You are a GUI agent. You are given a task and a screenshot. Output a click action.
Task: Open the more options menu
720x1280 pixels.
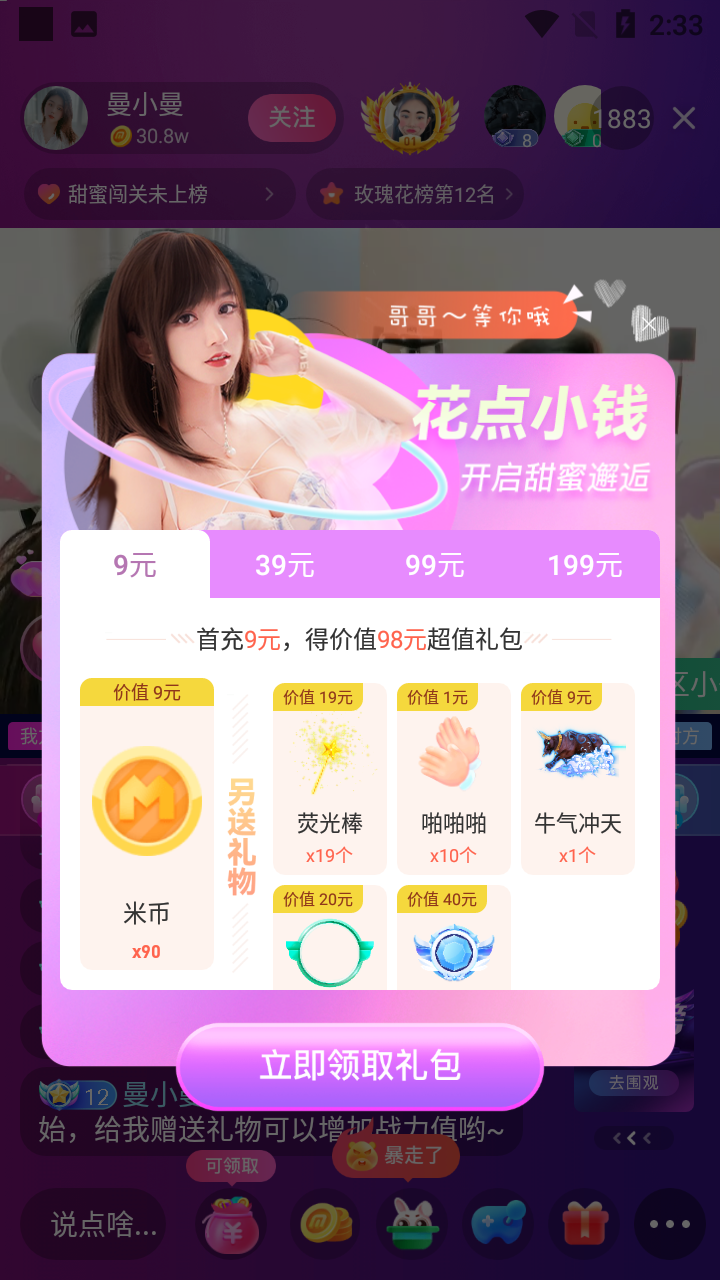669,1224
